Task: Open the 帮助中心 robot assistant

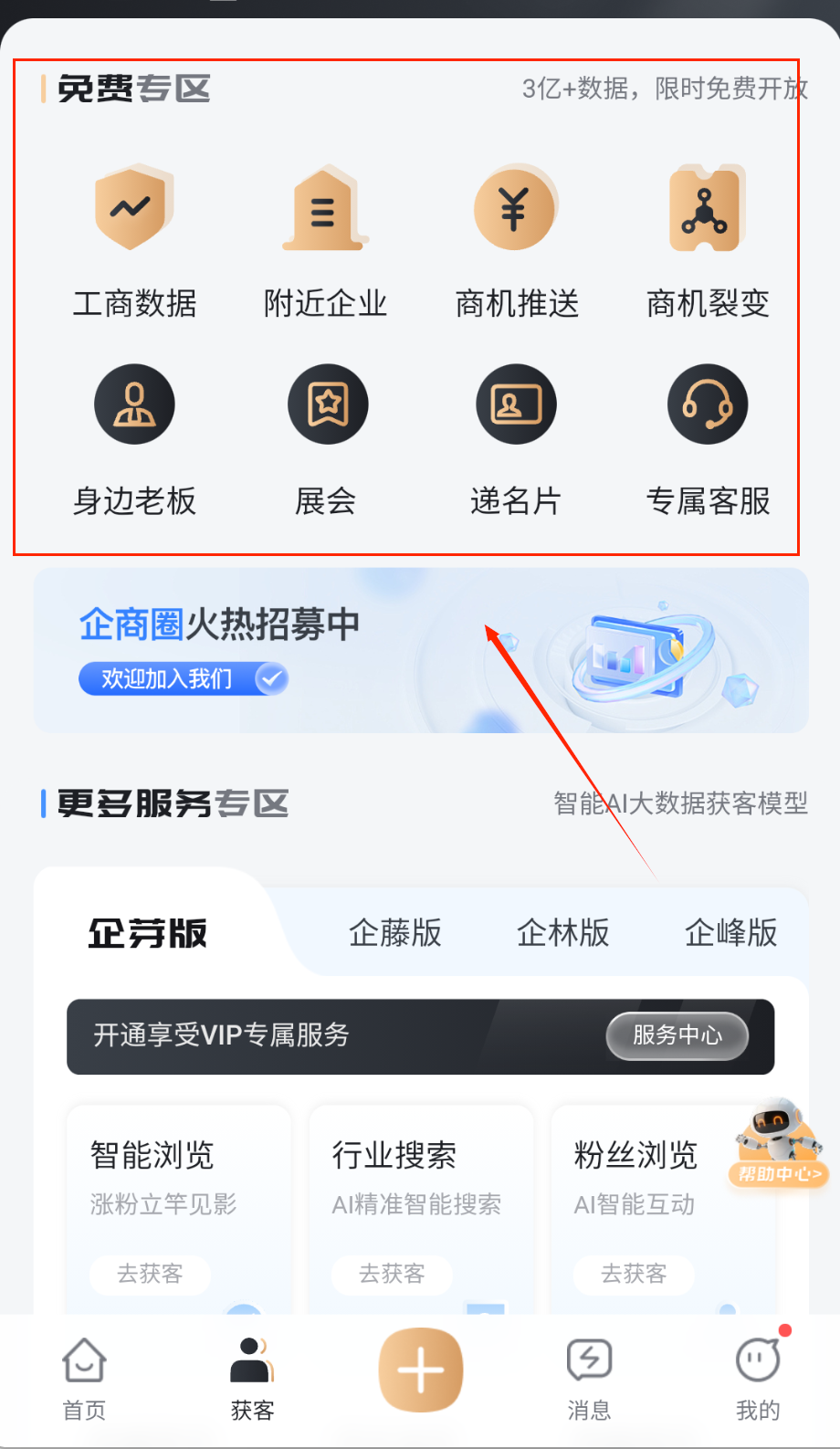Action: (x=779, y=1144)
